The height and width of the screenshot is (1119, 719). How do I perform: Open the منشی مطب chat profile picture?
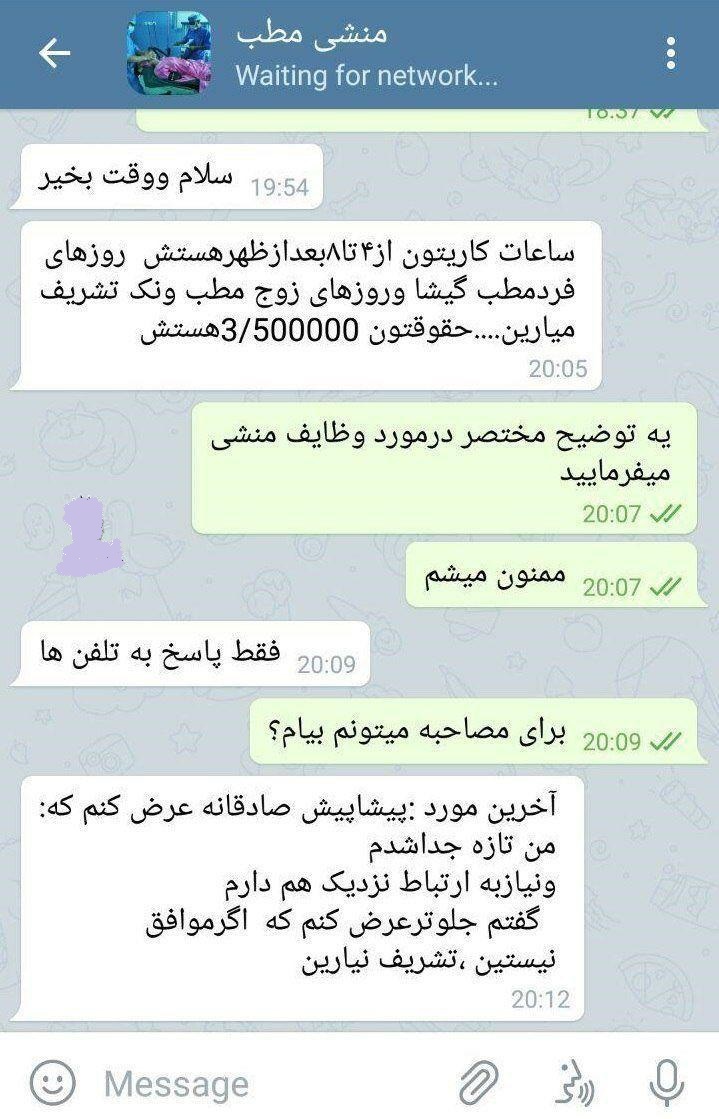pyautogui.click(x=167, y=55)
